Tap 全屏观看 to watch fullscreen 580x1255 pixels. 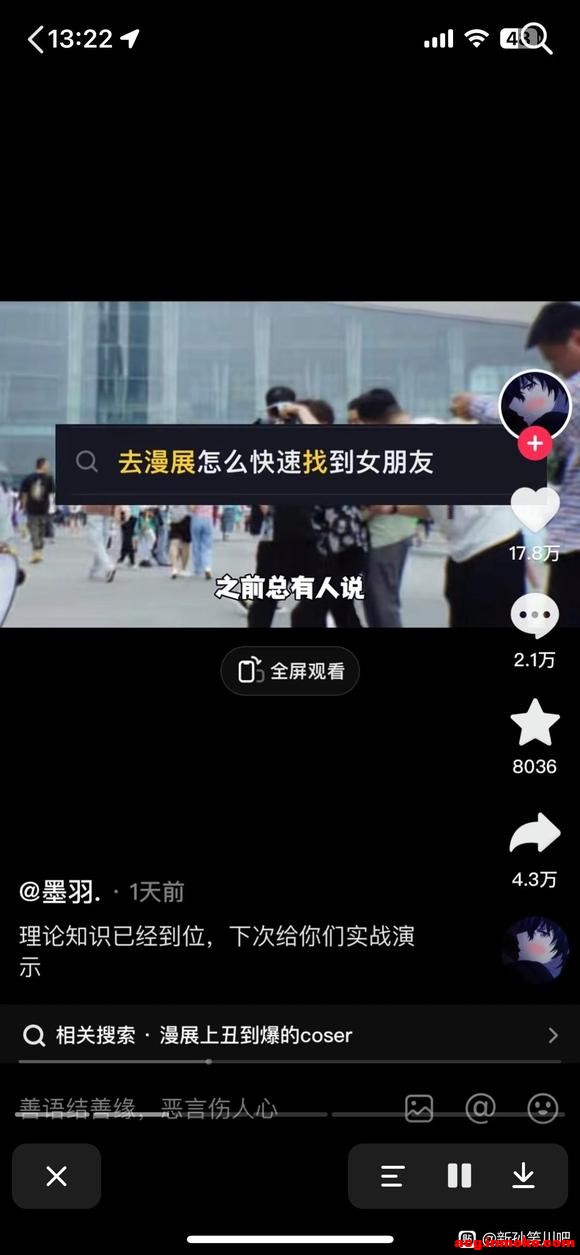point(290,671)
